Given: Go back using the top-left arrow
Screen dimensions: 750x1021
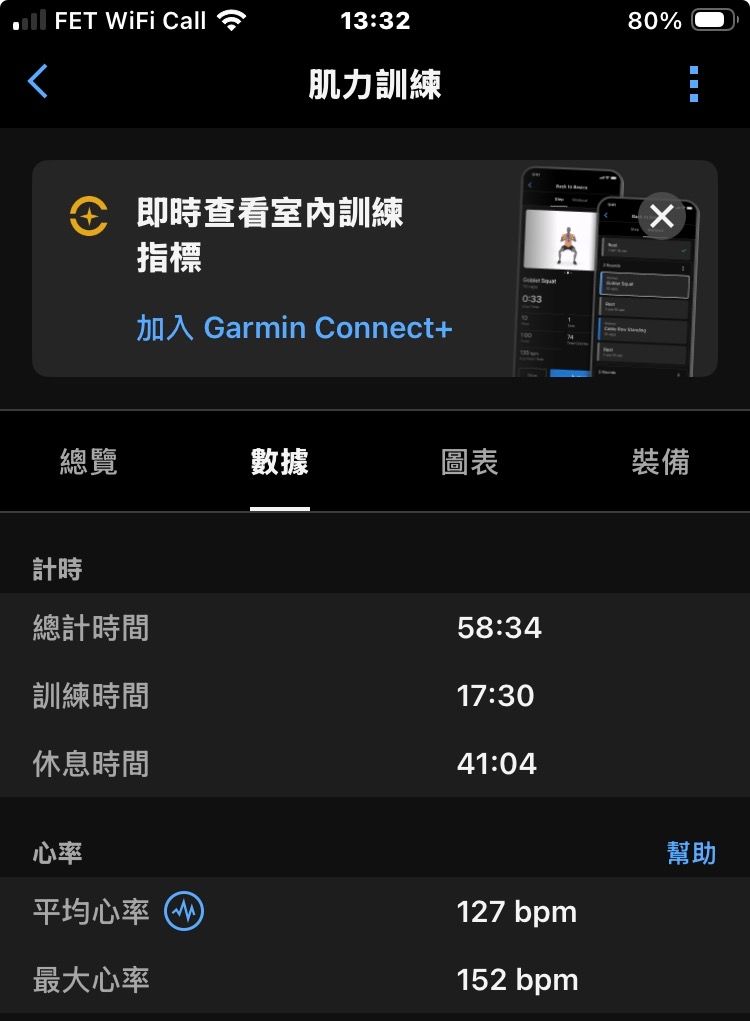Looking at the screenshot, I should tap(38, 83).
